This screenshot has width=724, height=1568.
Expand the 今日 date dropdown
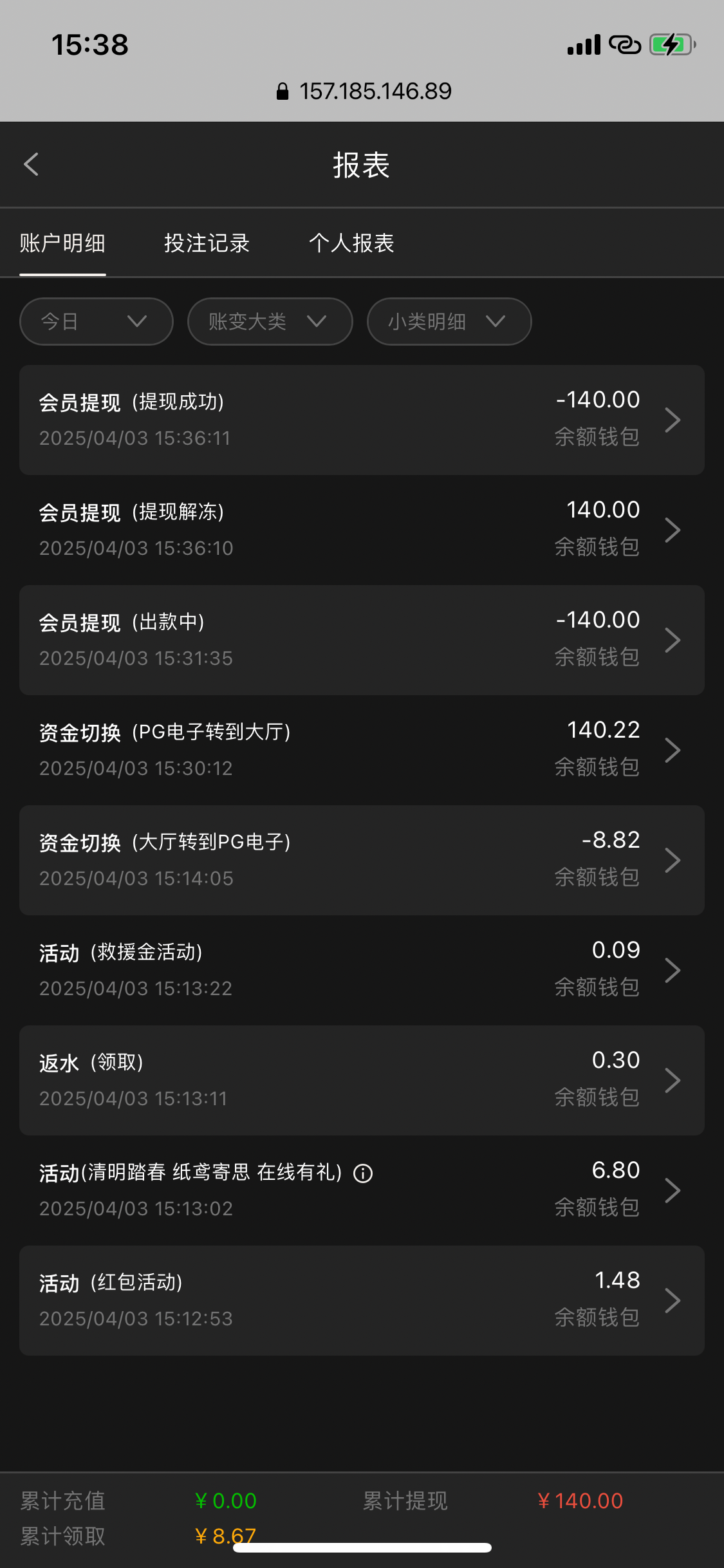click(96, 321)
